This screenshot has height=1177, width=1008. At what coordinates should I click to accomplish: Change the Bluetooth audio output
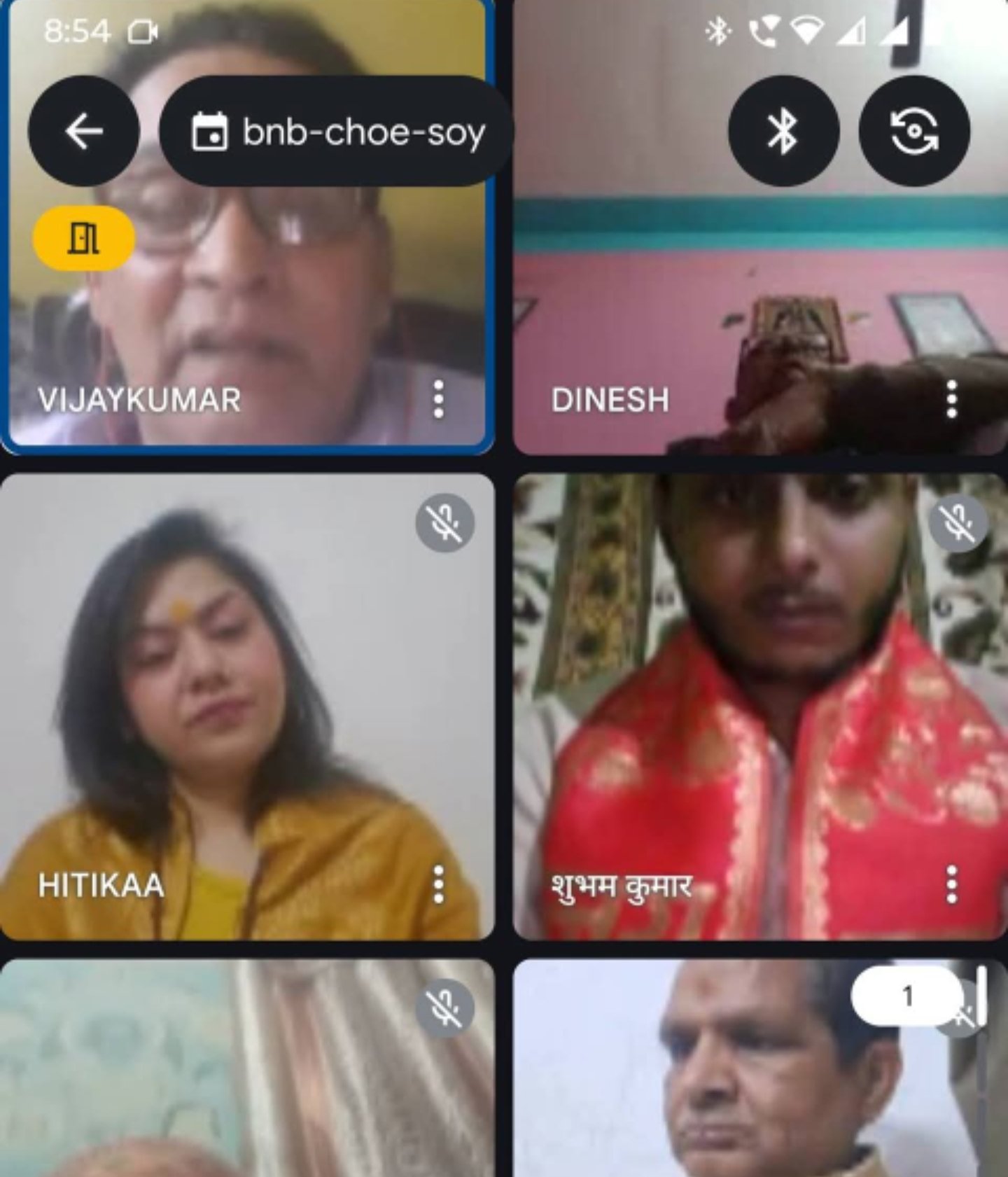[x=783, y=131]
